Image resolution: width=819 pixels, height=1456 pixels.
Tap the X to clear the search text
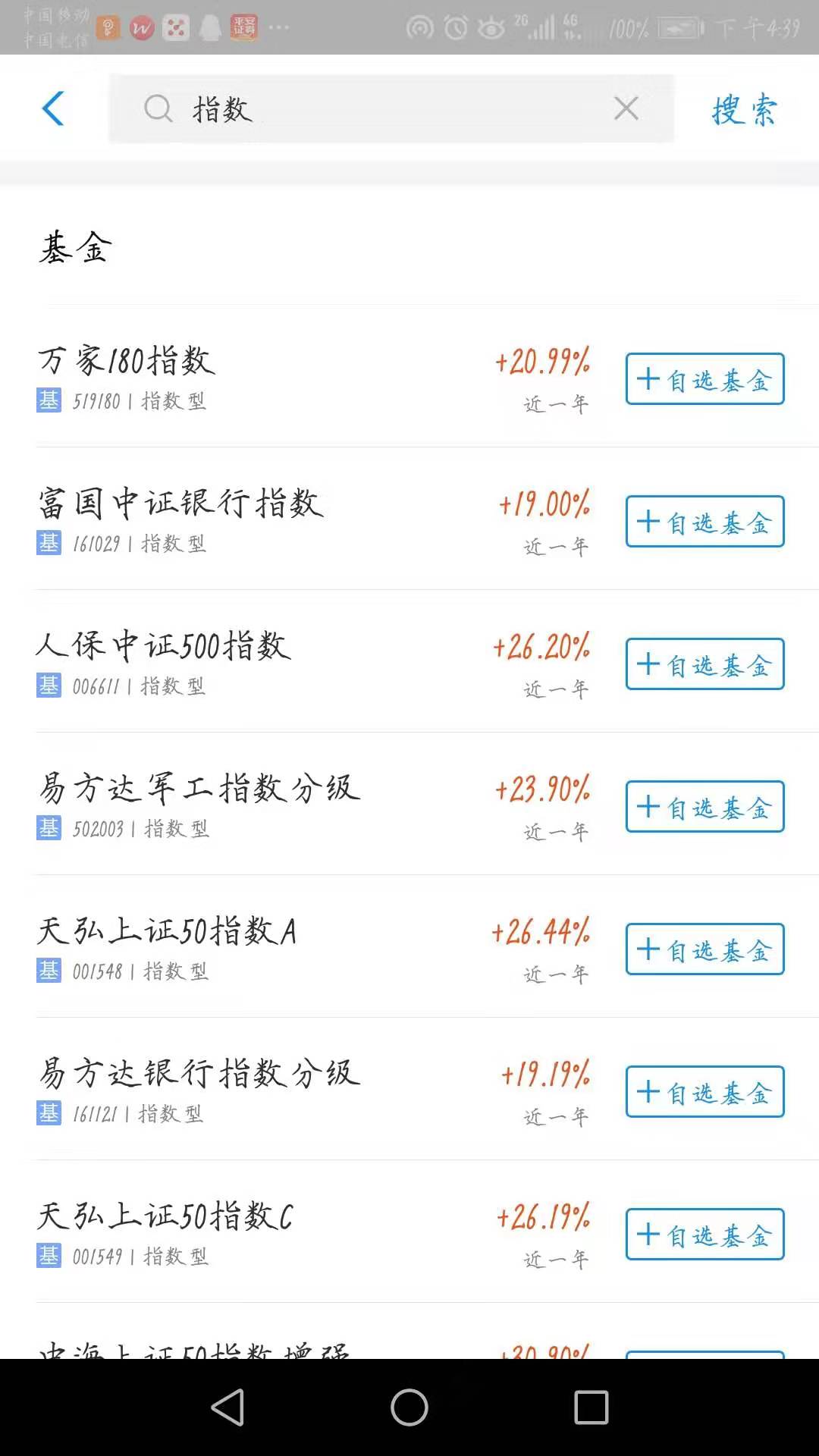coord(626,108)
